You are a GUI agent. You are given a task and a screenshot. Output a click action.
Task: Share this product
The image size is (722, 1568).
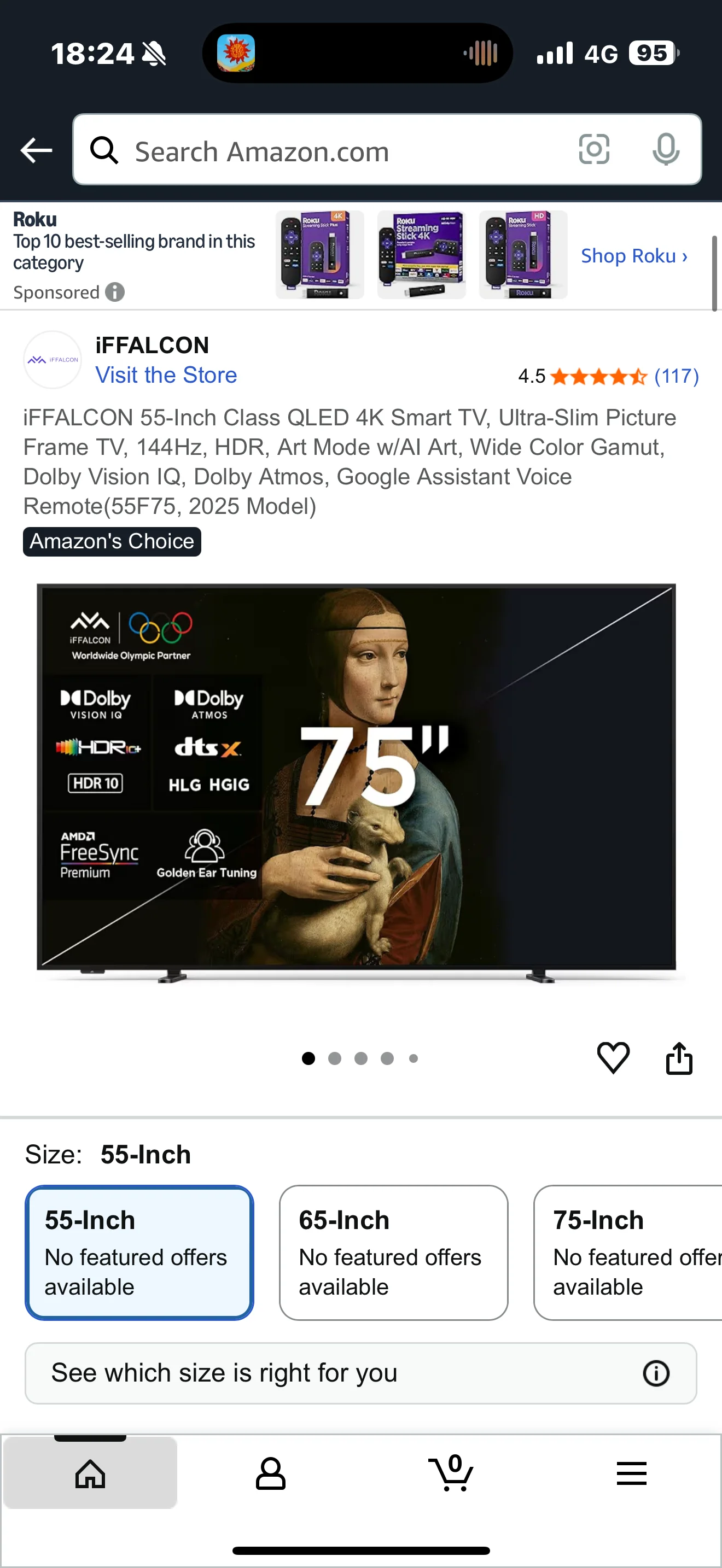click(679, 1058)
